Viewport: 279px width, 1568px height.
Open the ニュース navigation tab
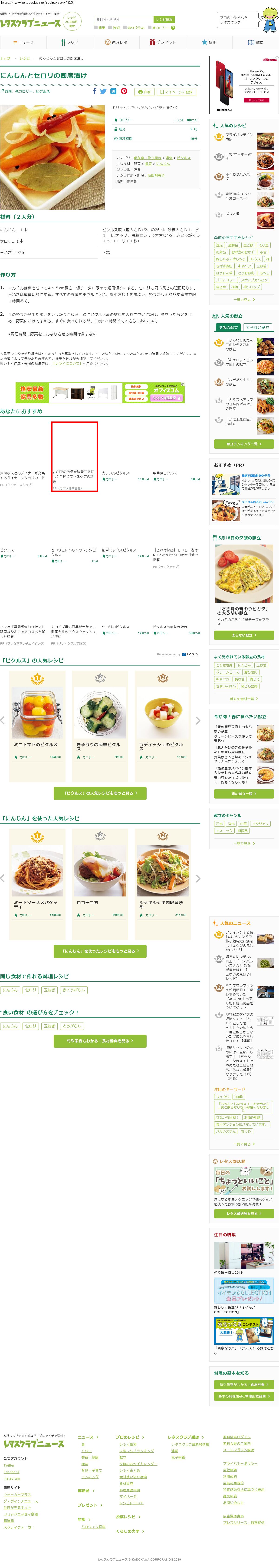[23, 43]
